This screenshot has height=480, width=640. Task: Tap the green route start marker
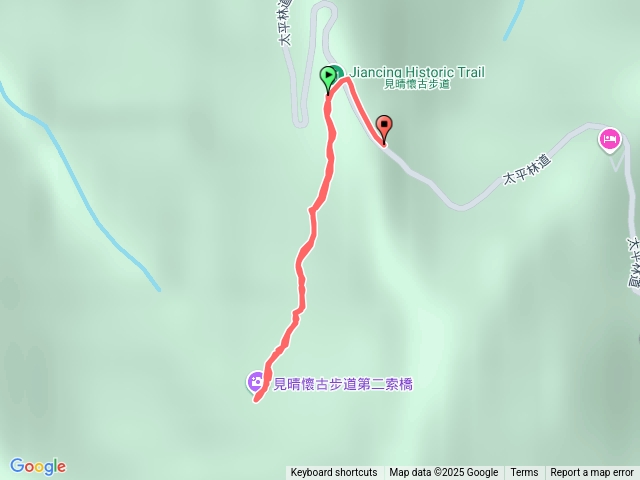328,77
